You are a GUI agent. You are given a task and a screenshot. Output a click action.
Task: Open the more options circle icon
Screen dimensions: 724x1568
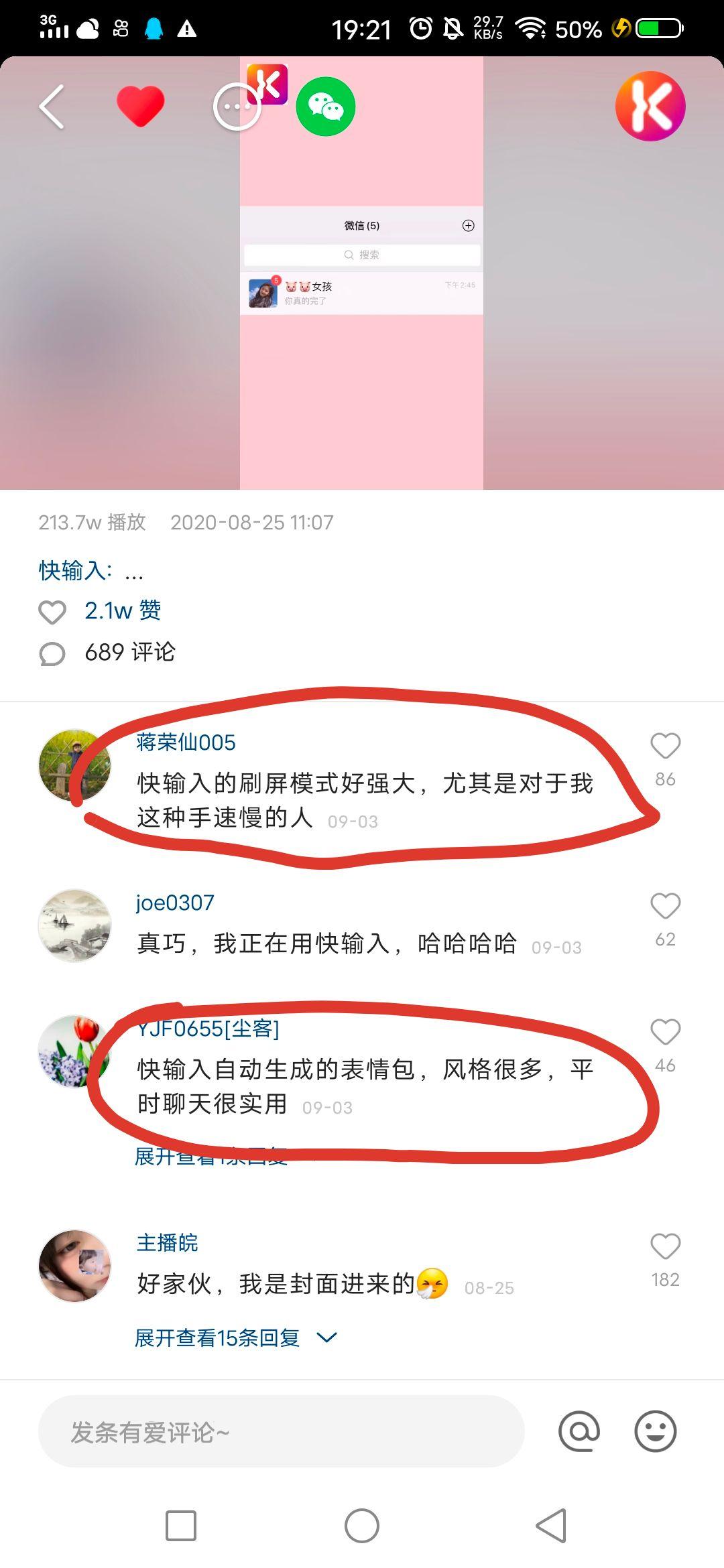(x=237, y=107)
